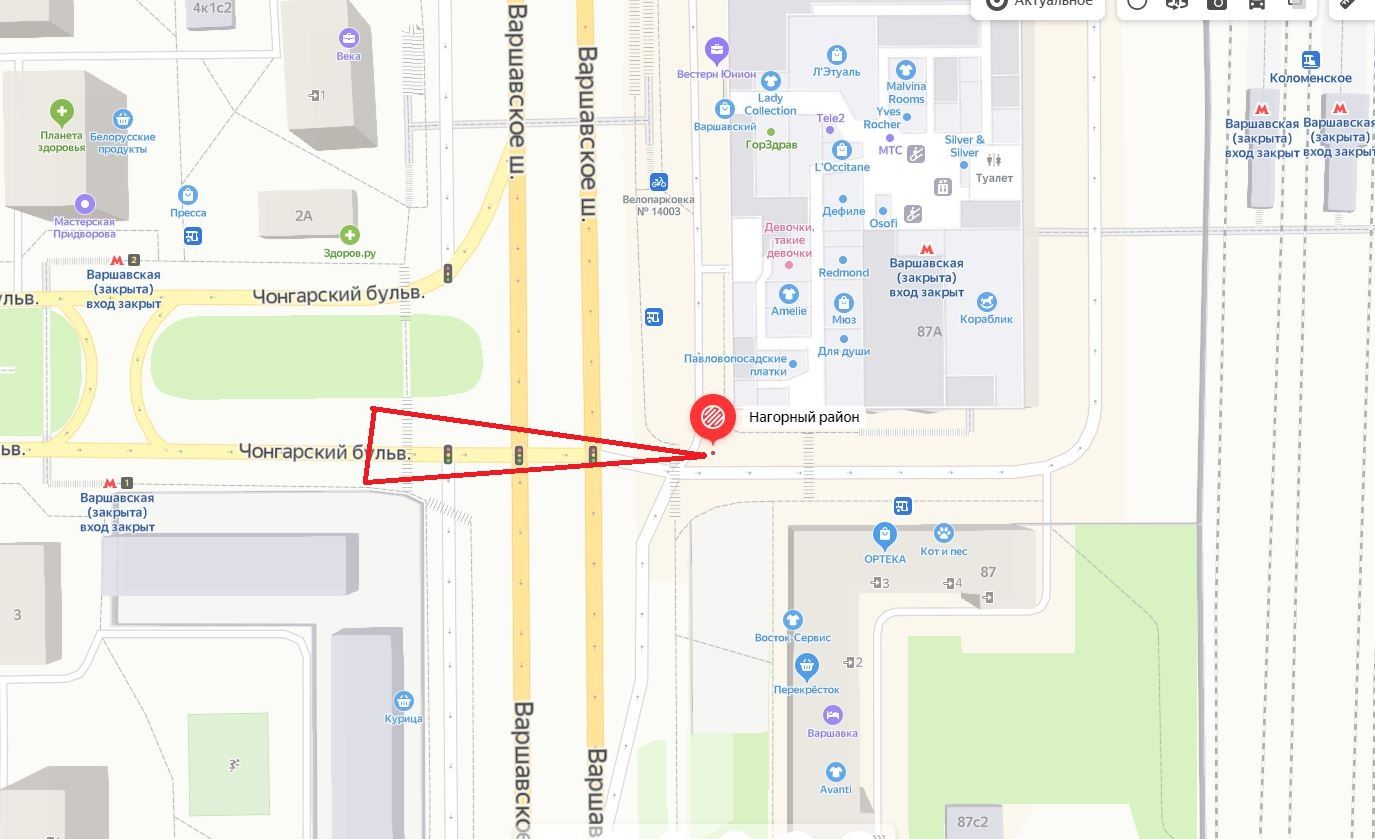Viewport: 1375px width, 839px height.
Task: Open the Amelie shop marker
Action: [x=788, y=294]
